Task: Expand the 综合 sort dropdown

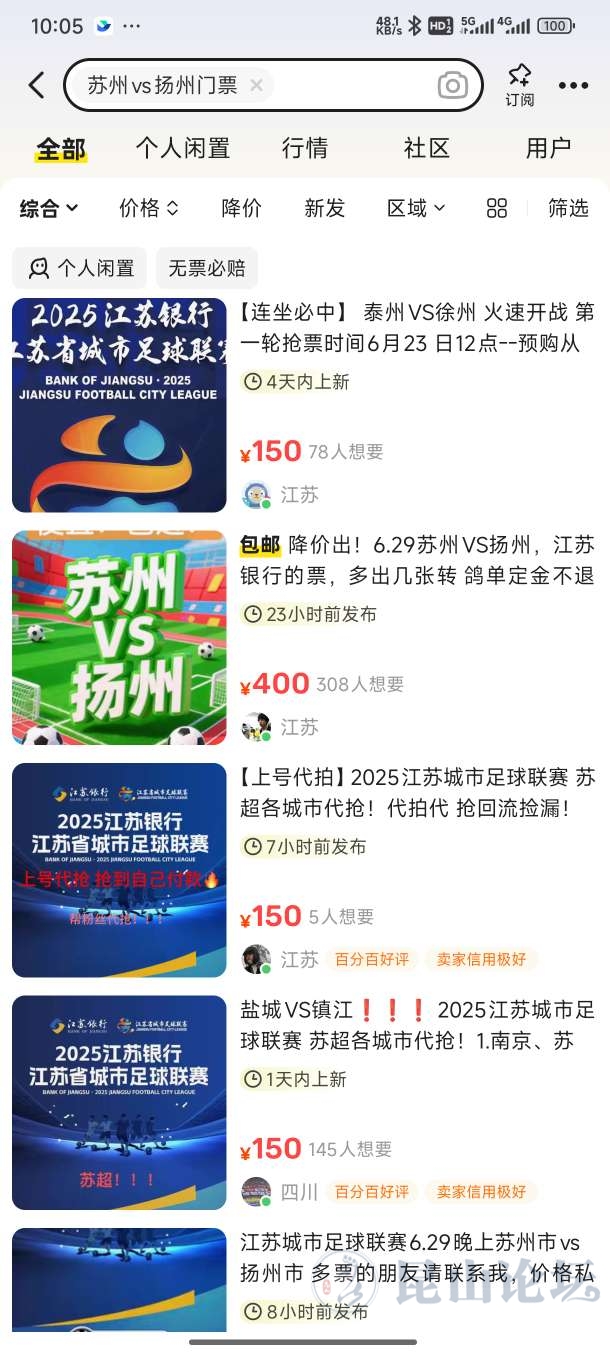Action: (x=49, y=208)
